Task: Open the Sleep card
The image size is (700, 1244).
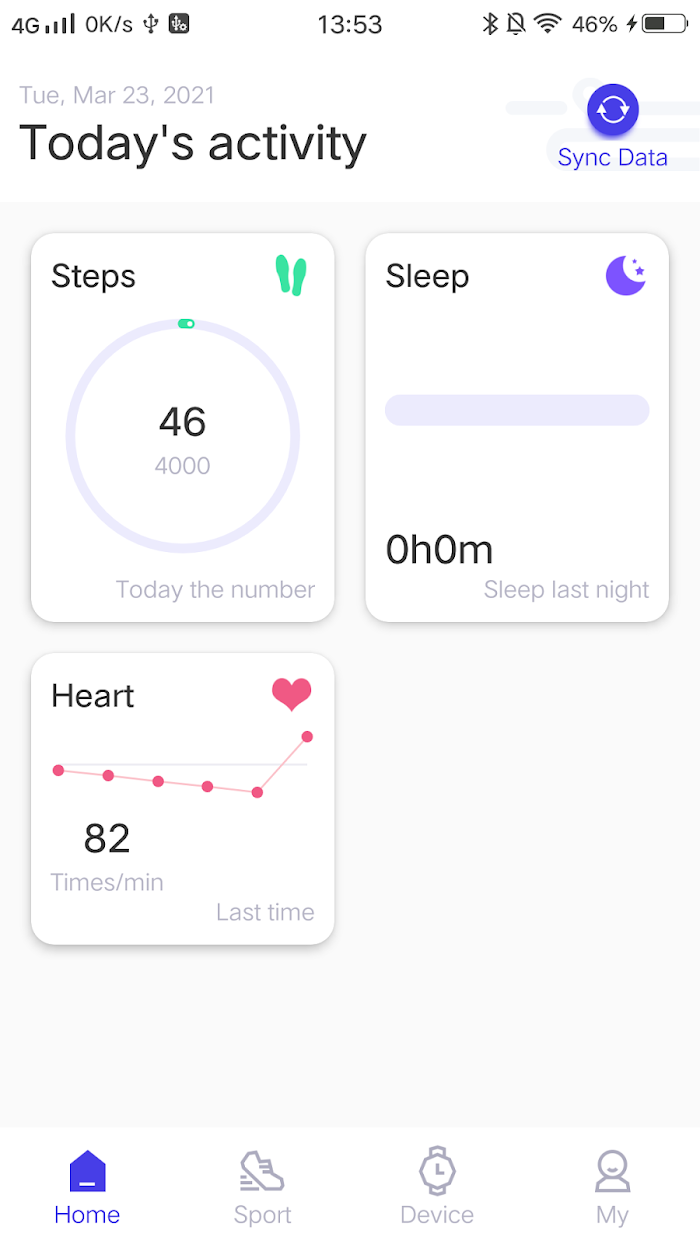Action: pos(517,428)
